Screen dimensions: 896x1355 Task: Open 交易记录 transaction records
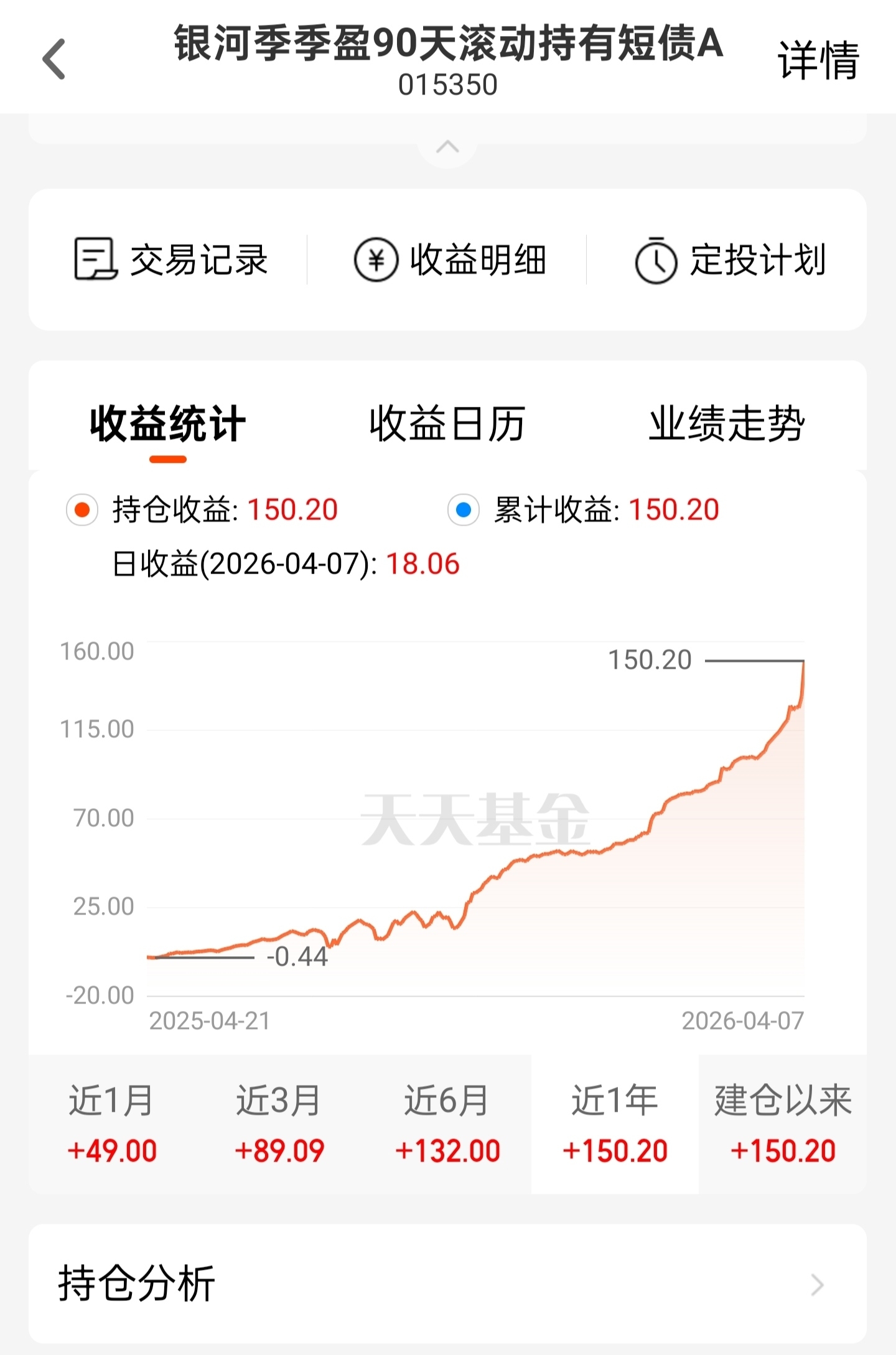click(171, 259)
